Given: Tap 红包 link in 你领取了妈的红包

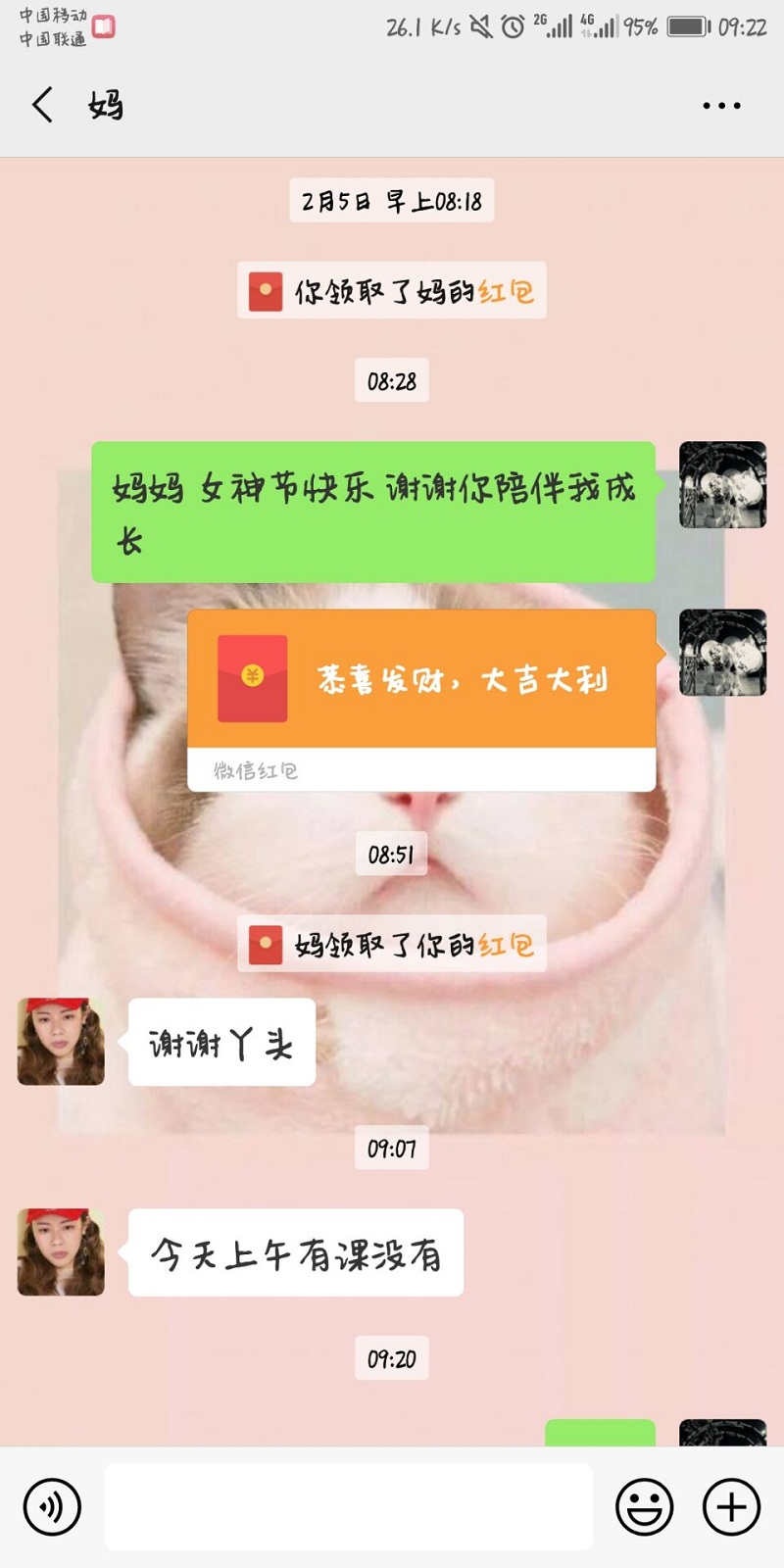Looking at the screenshot, I should (x=507, y=292).
